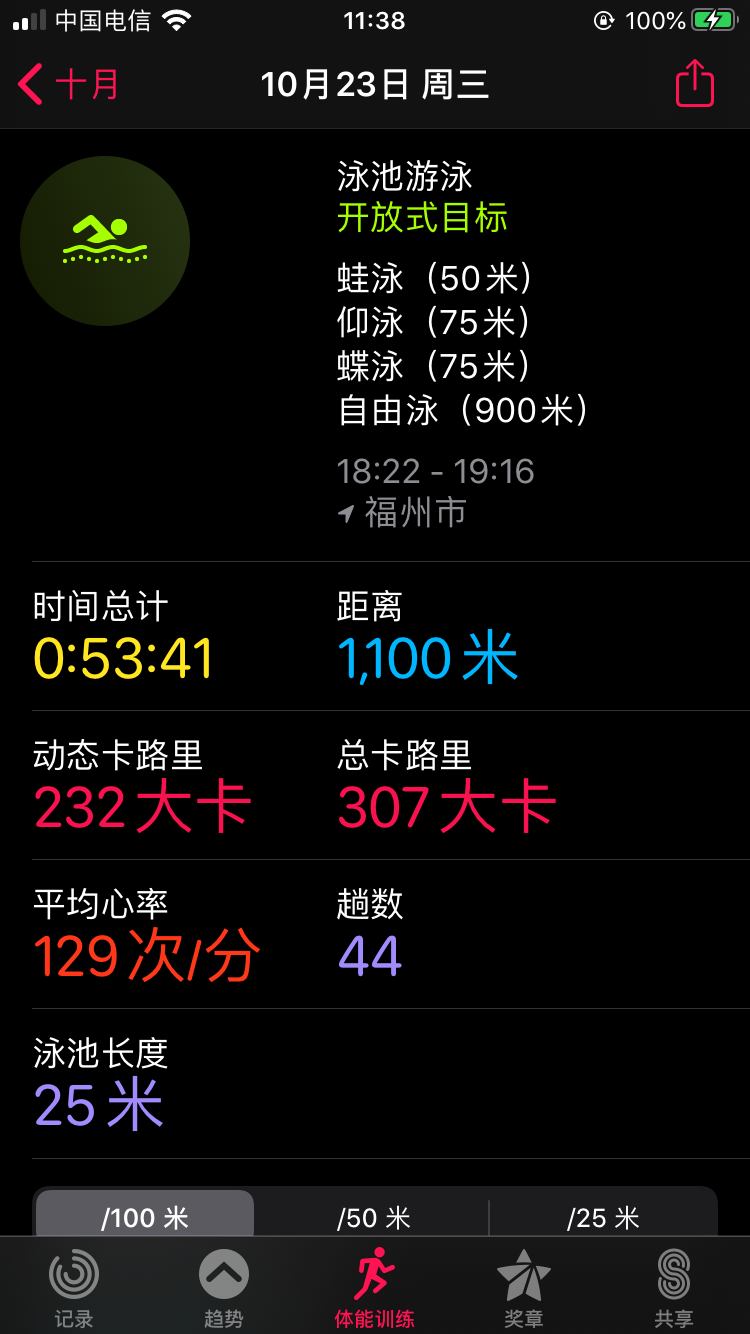
Task: Tap the 开放式目标 goal label
Action: 424,219
